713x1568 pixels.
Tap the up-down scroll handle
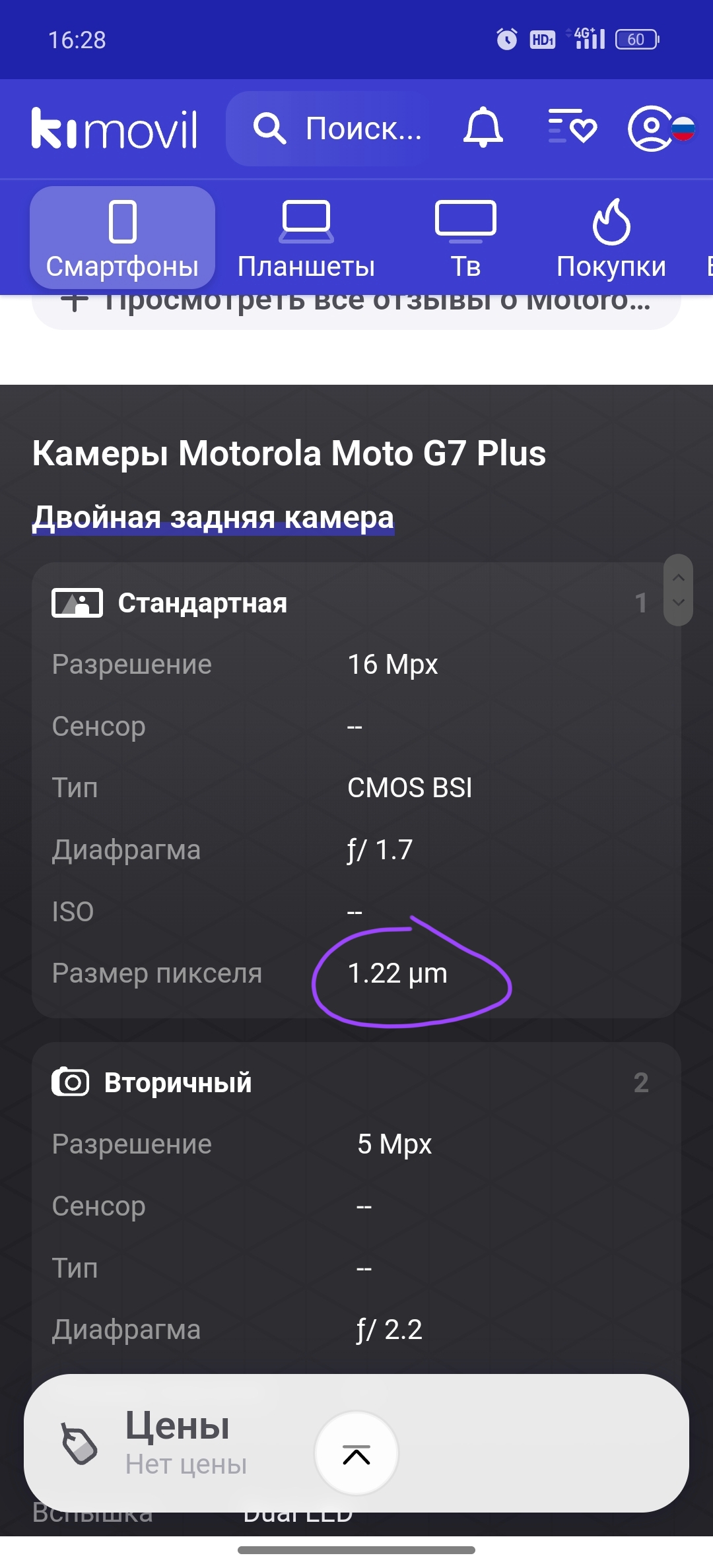click(x=678, y=590)
